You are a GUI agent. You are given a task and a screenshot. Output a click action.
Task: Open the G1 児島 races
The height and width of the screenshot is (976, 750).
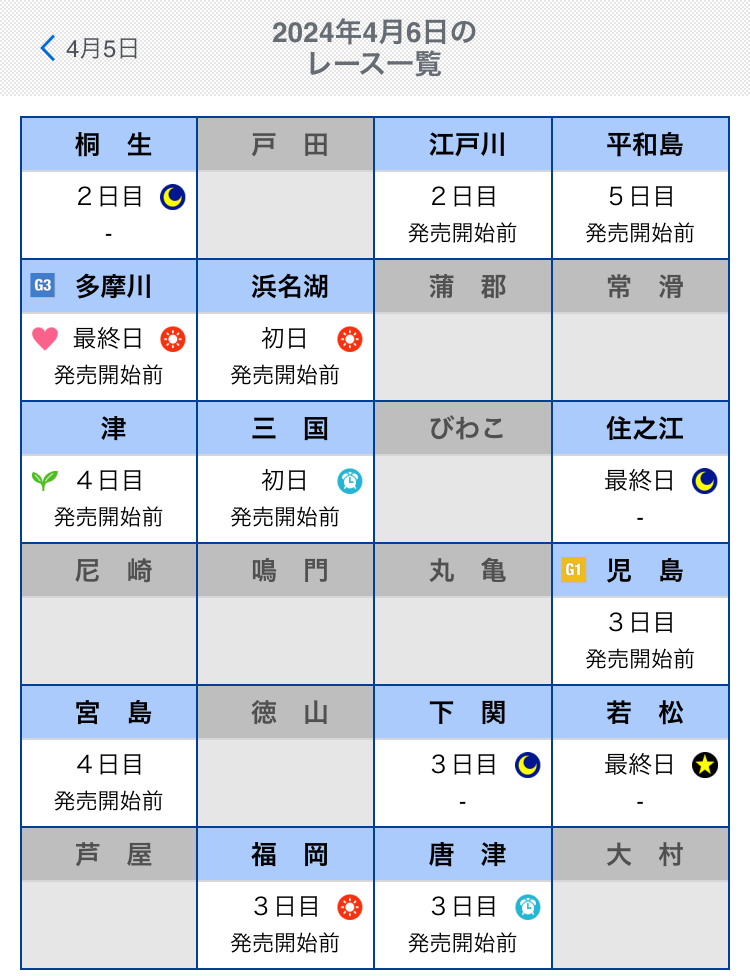click(x=640, y=614)
